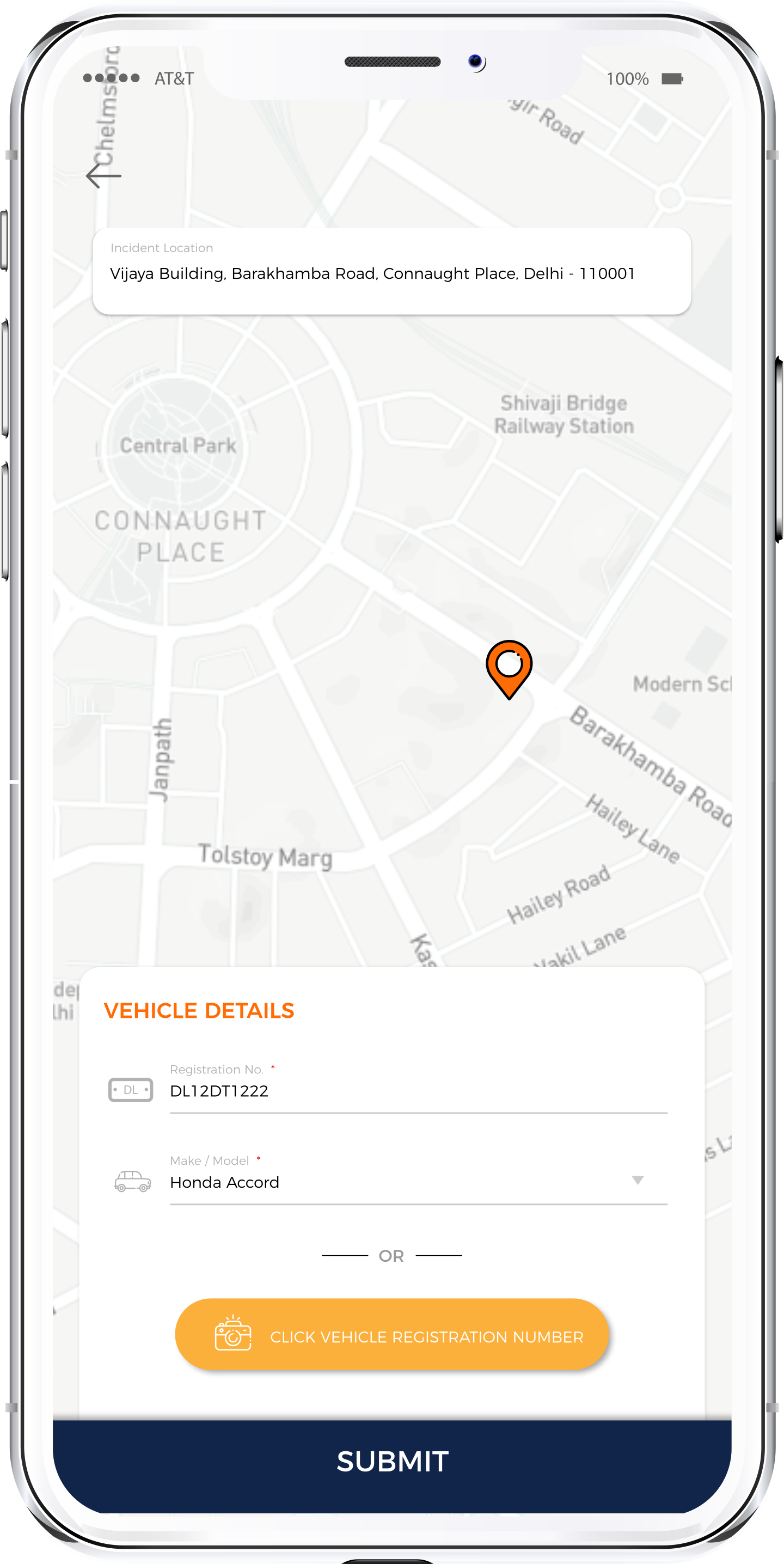
Task: Expand the Make / Model dropdown
Action: click(x=637, y=1181)
